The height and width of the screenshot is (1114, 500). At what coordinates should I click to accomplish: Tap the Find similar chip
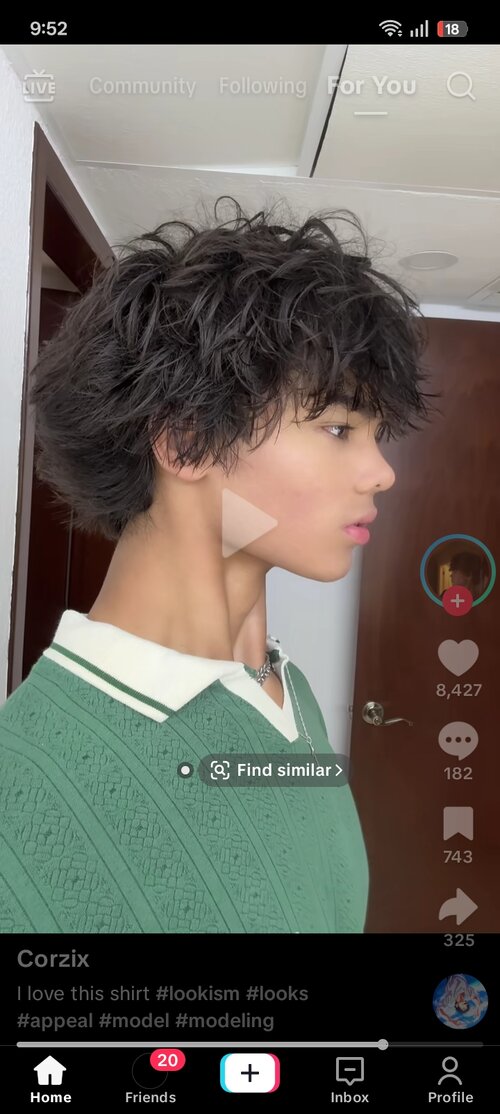pos(275,770)
